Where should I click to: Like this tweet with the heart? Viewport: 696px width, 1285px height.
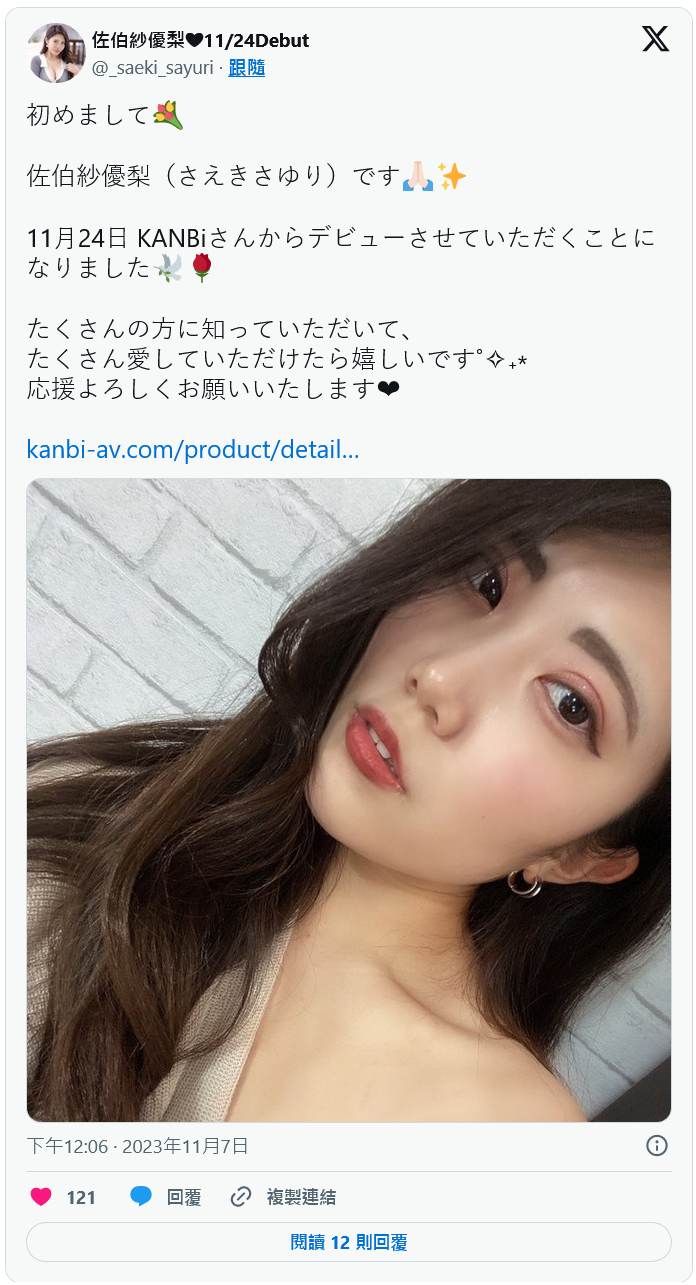(x=41, y=1197)
